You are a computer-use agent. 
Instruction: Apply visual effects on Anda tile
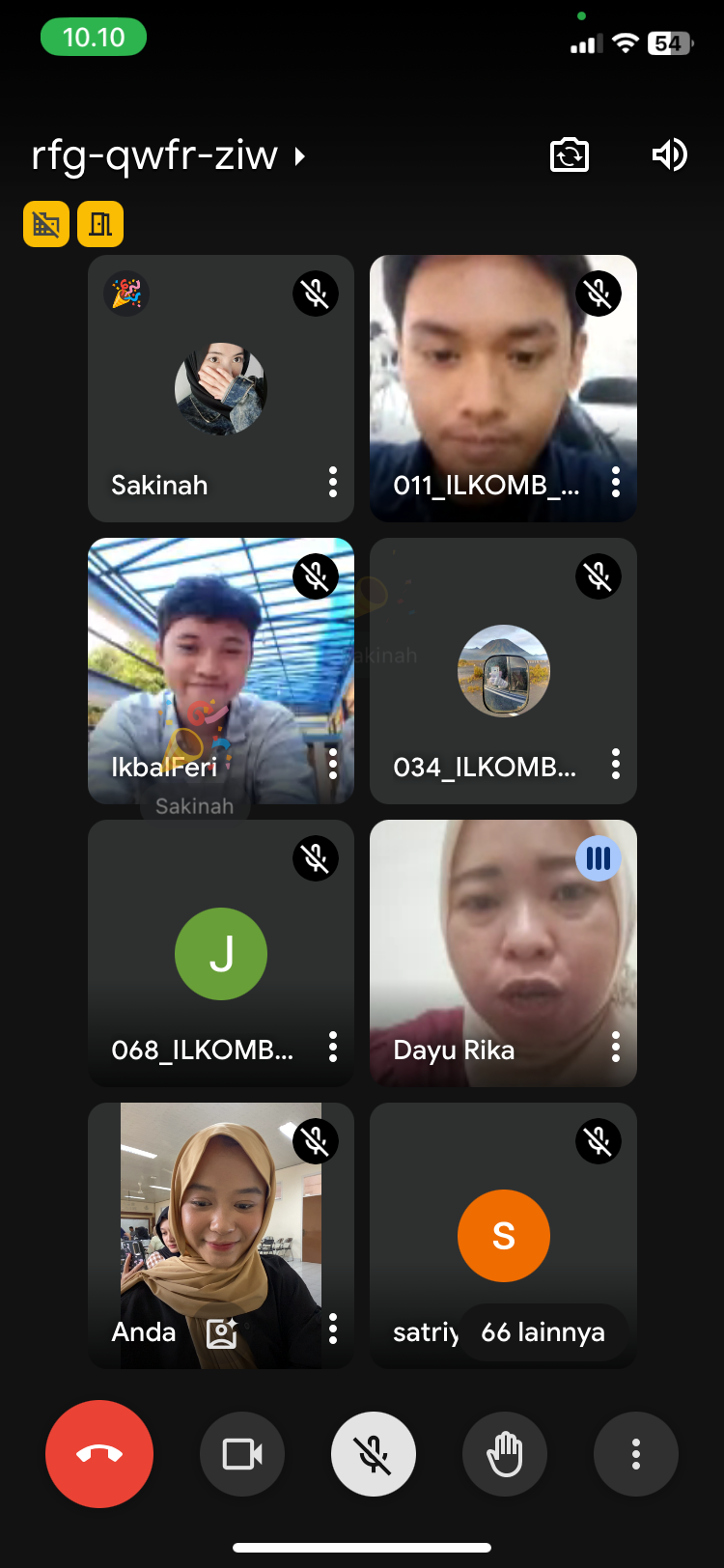(223, 1332)
